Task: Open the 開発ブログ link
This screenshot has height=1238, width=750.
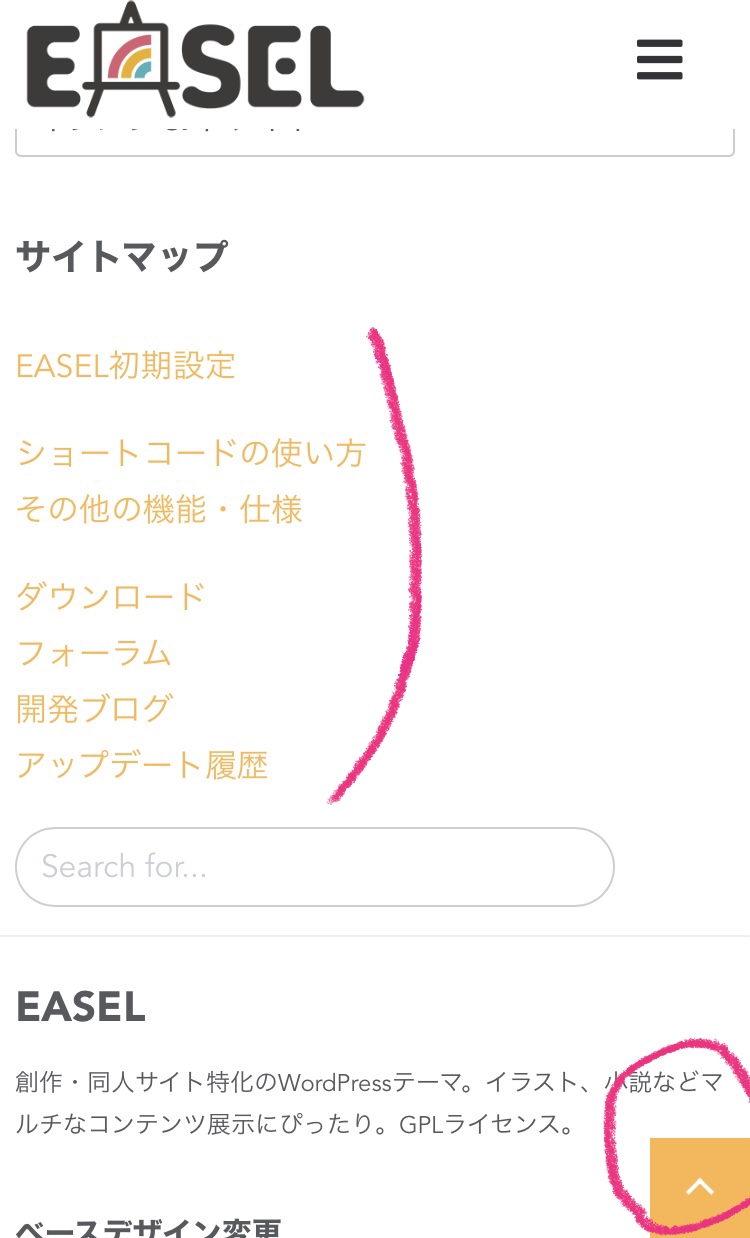Action: (95, 709)
